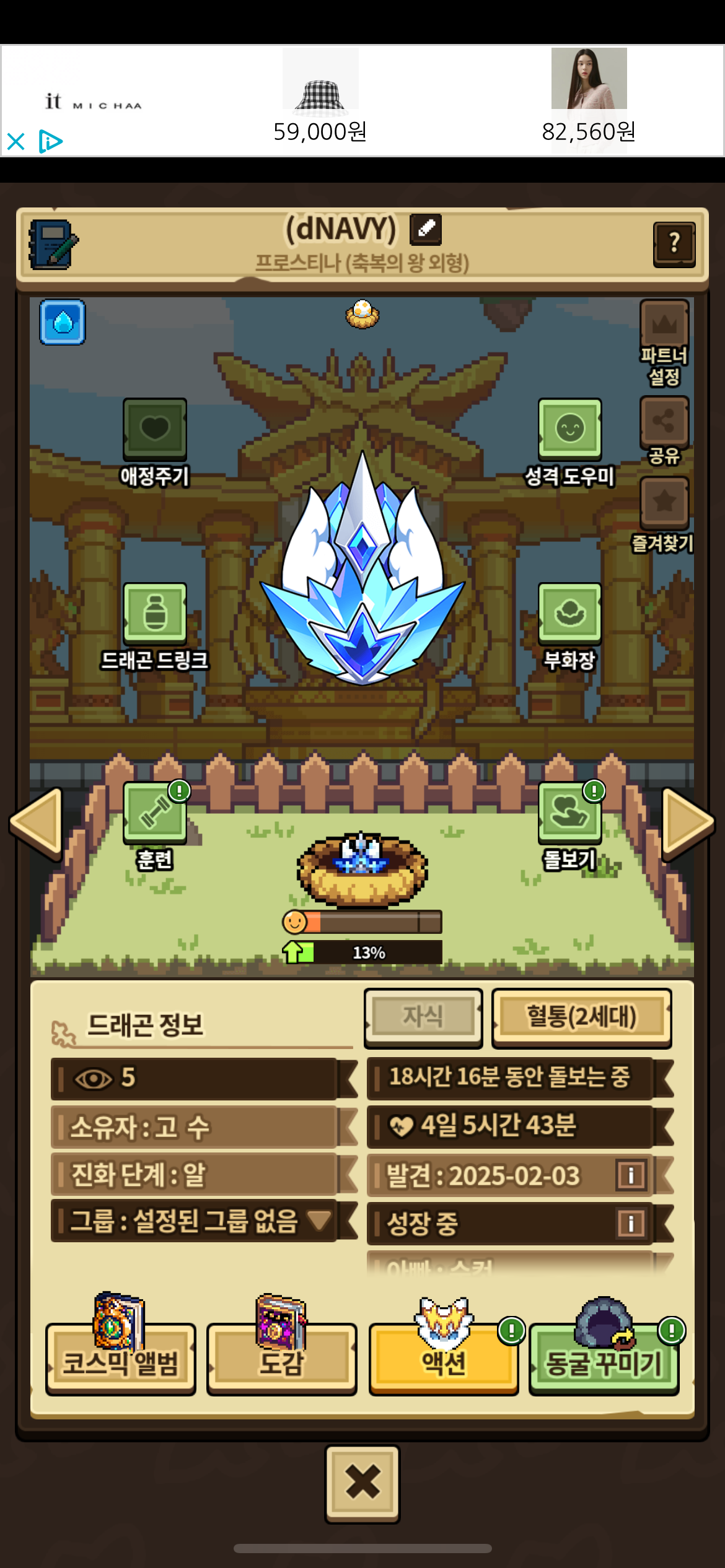Close the dragon info window
Image resolution: width=725 pixels, height=1568 pixels.
coord(362,1483)
